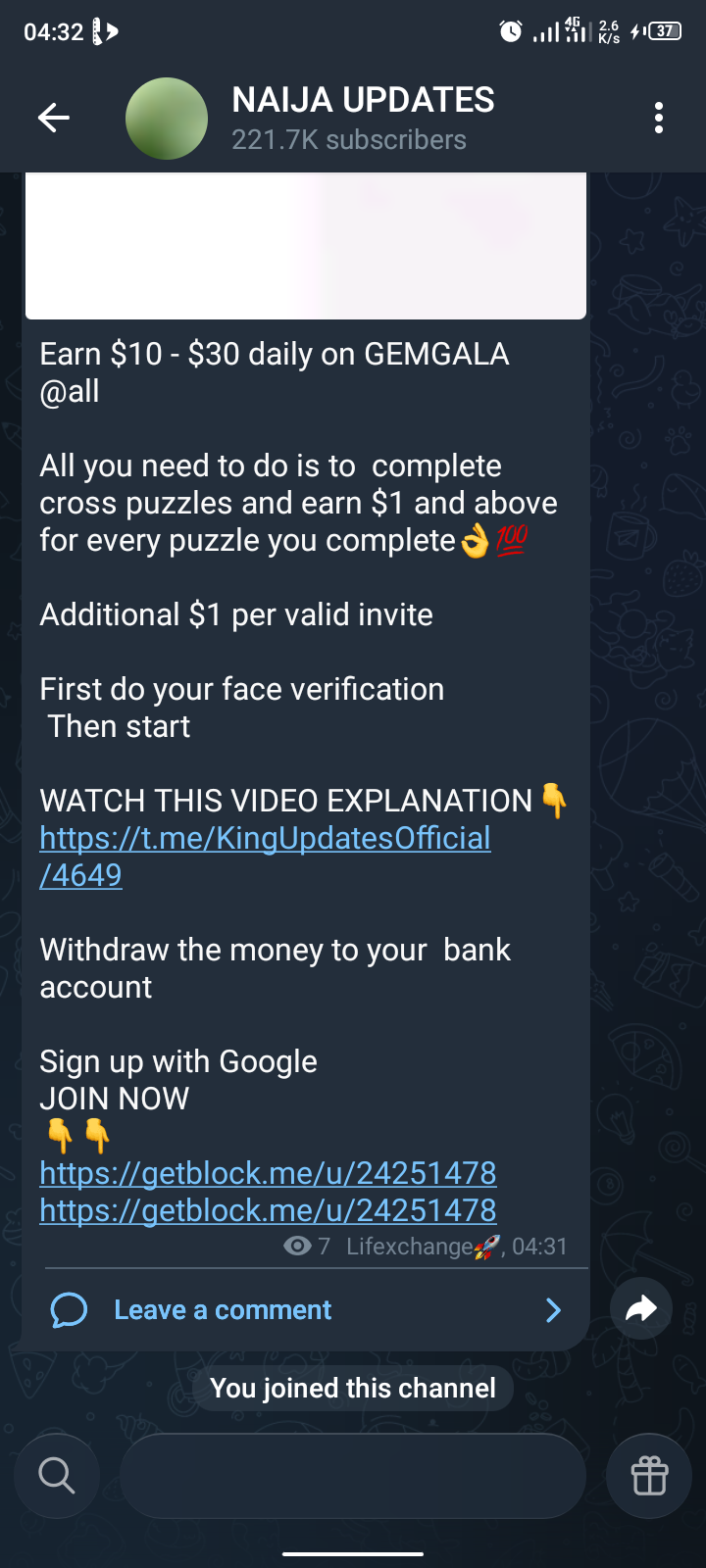Open the gift button

[x=649, y=1475]
